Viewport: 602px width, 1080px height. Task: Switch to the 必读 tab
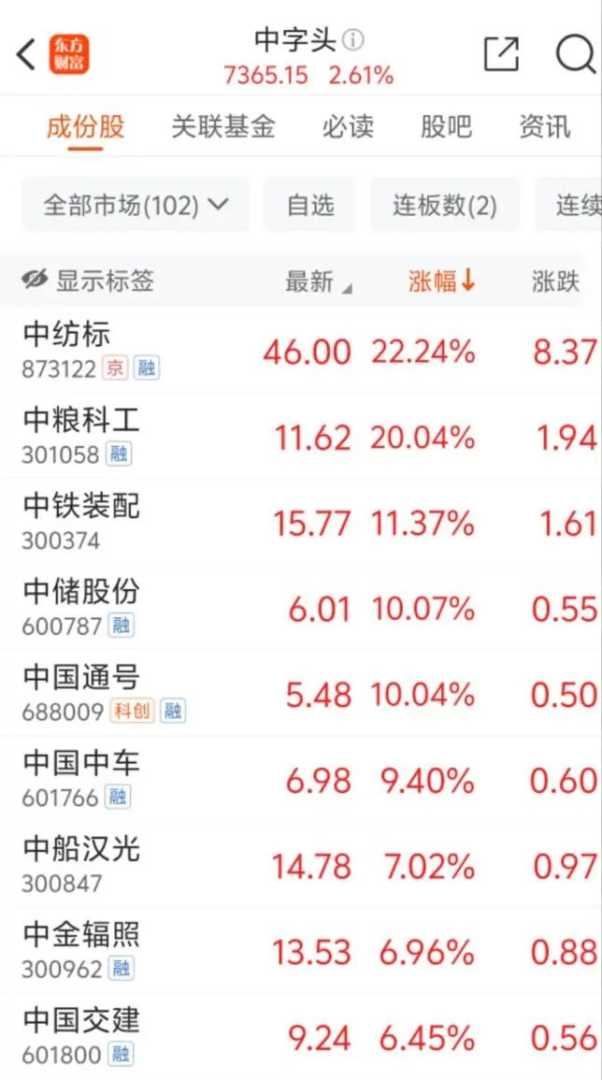(x=348, y=127)
